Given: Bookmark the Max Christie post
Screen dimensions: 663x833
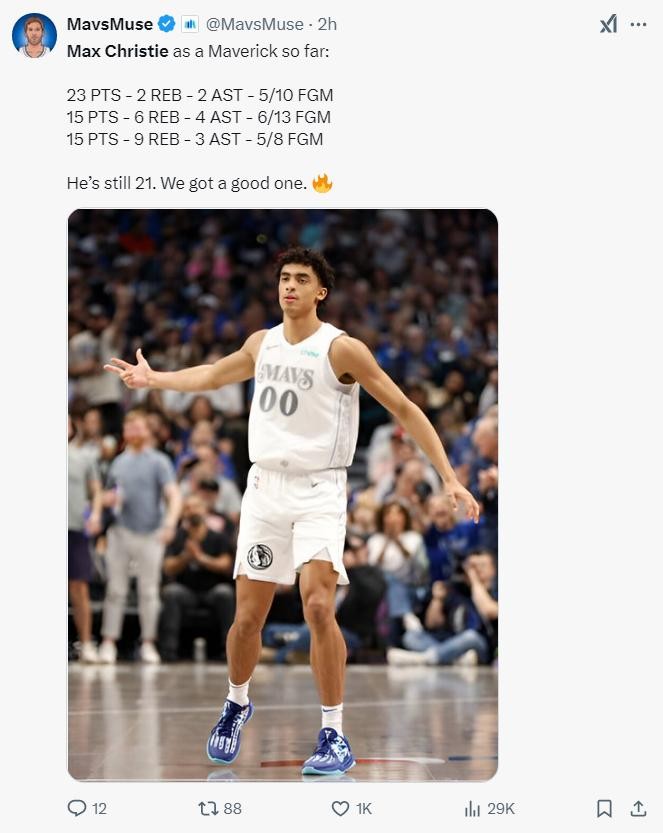Looking at the screenshot, I should point(604,808).
